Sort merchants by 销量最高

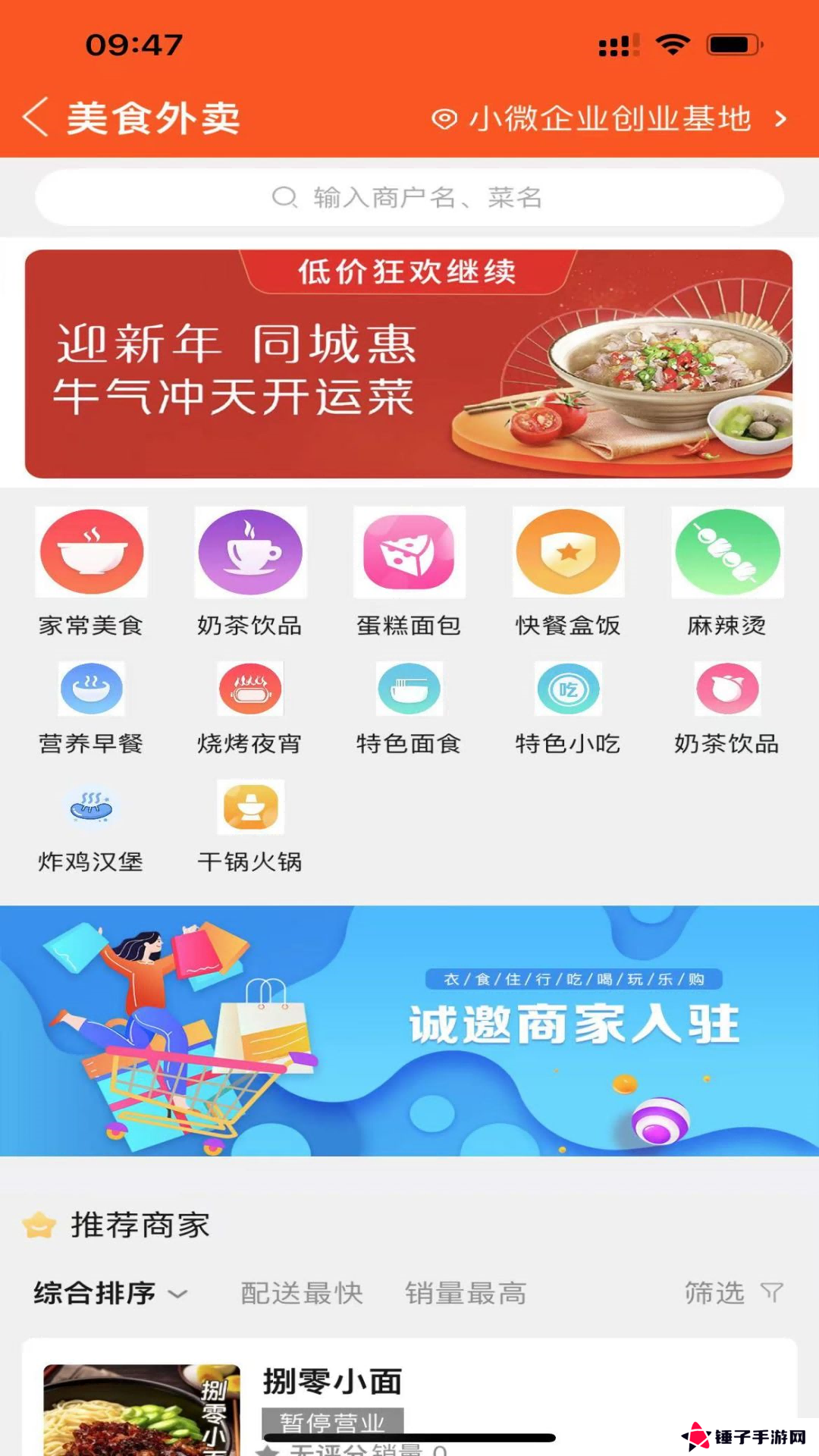click(x=466, y=1293)
